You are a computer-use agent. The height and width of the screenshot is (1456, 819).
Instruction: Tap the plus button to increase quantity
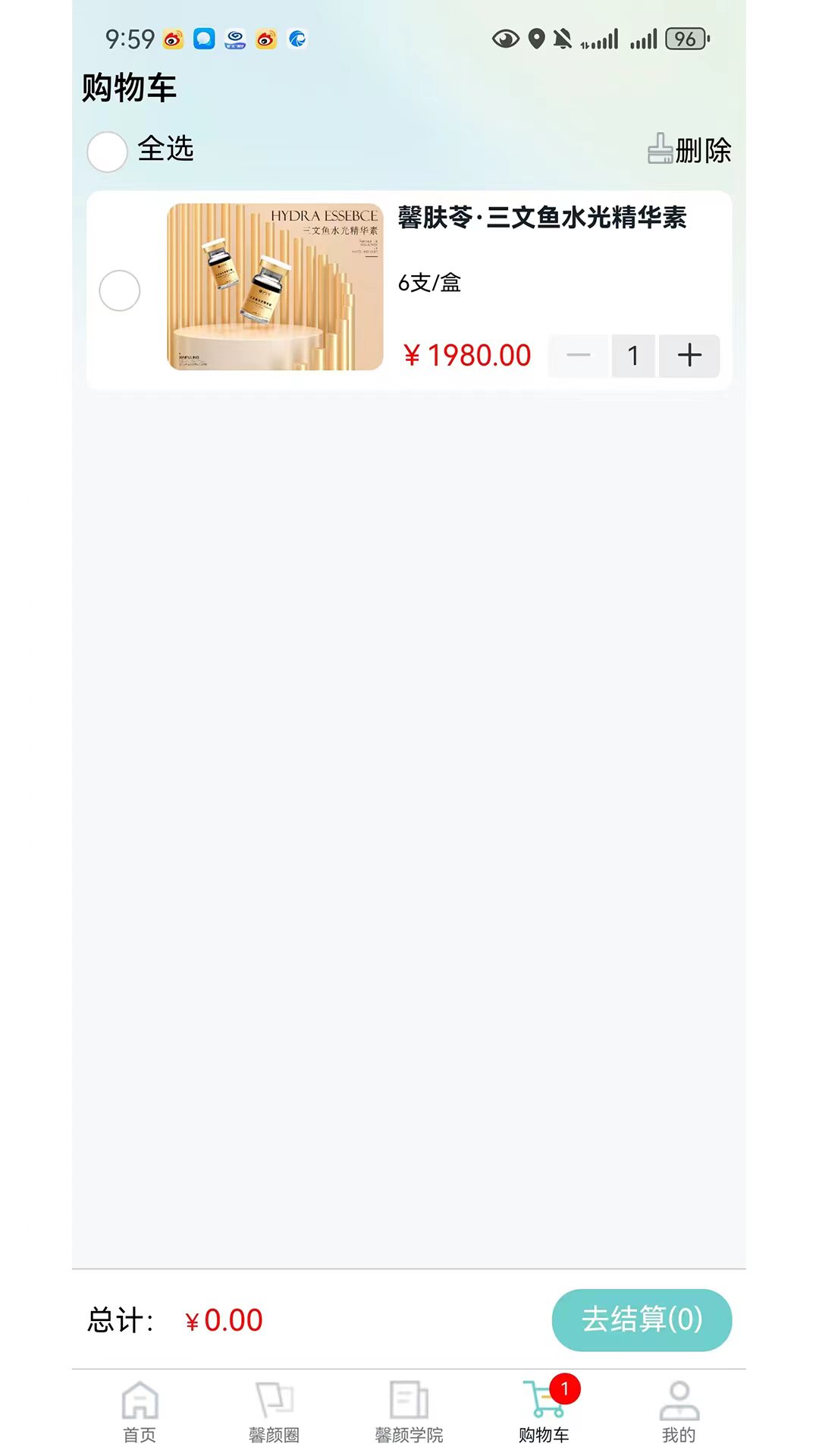689,354
